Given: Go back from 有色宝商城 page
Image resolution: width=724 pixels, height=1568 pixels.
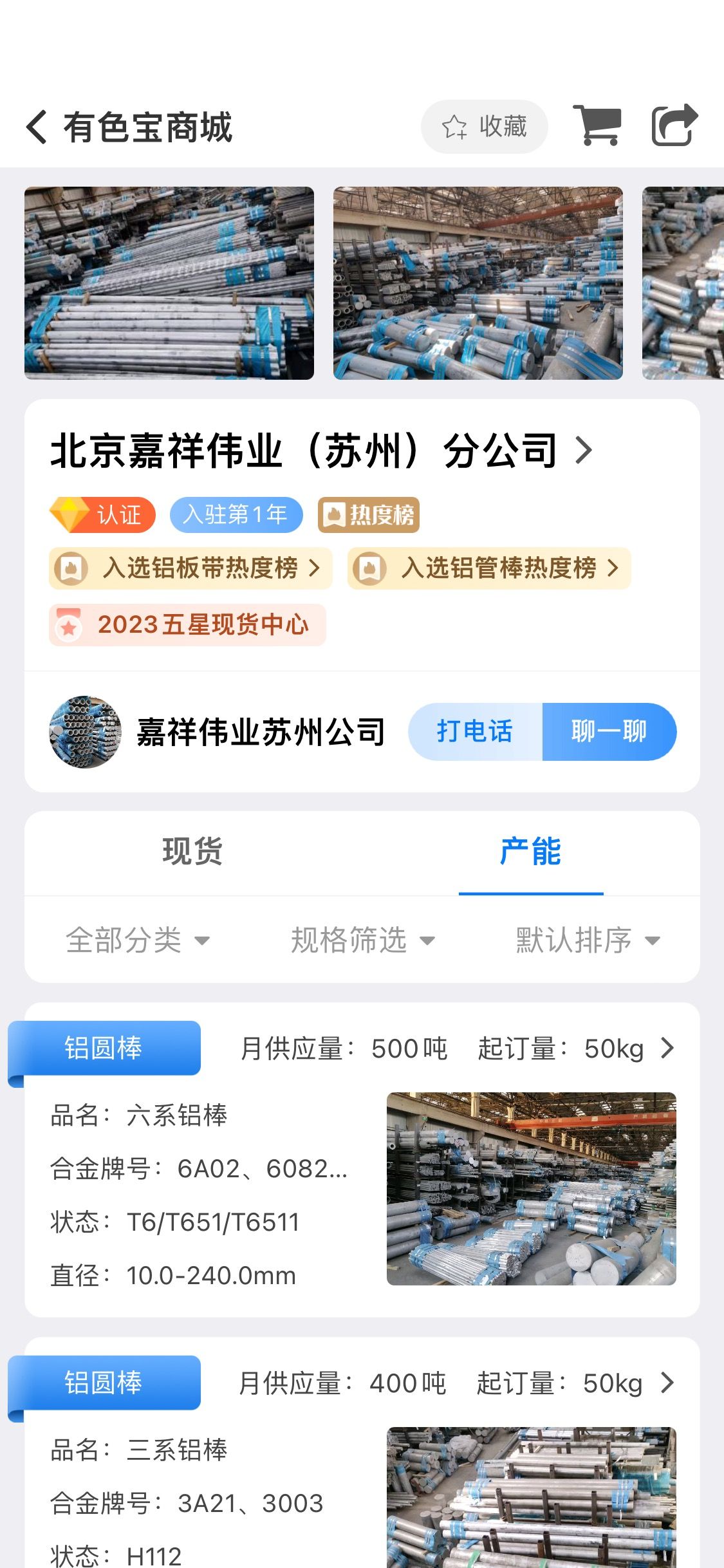Looking at the screenshot, I should click(37, 127).
